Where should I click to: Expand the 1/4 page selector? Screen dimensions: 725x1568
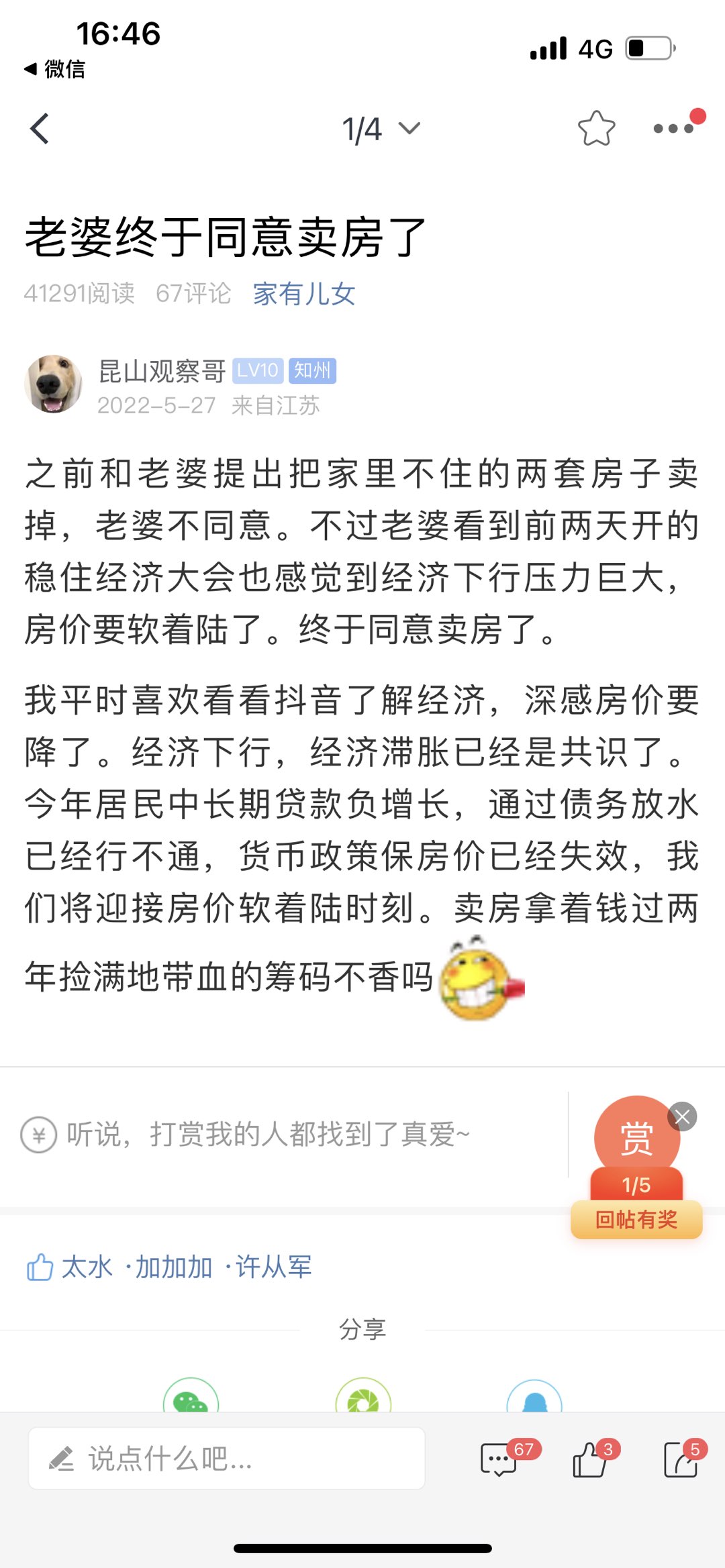(380, 129)
